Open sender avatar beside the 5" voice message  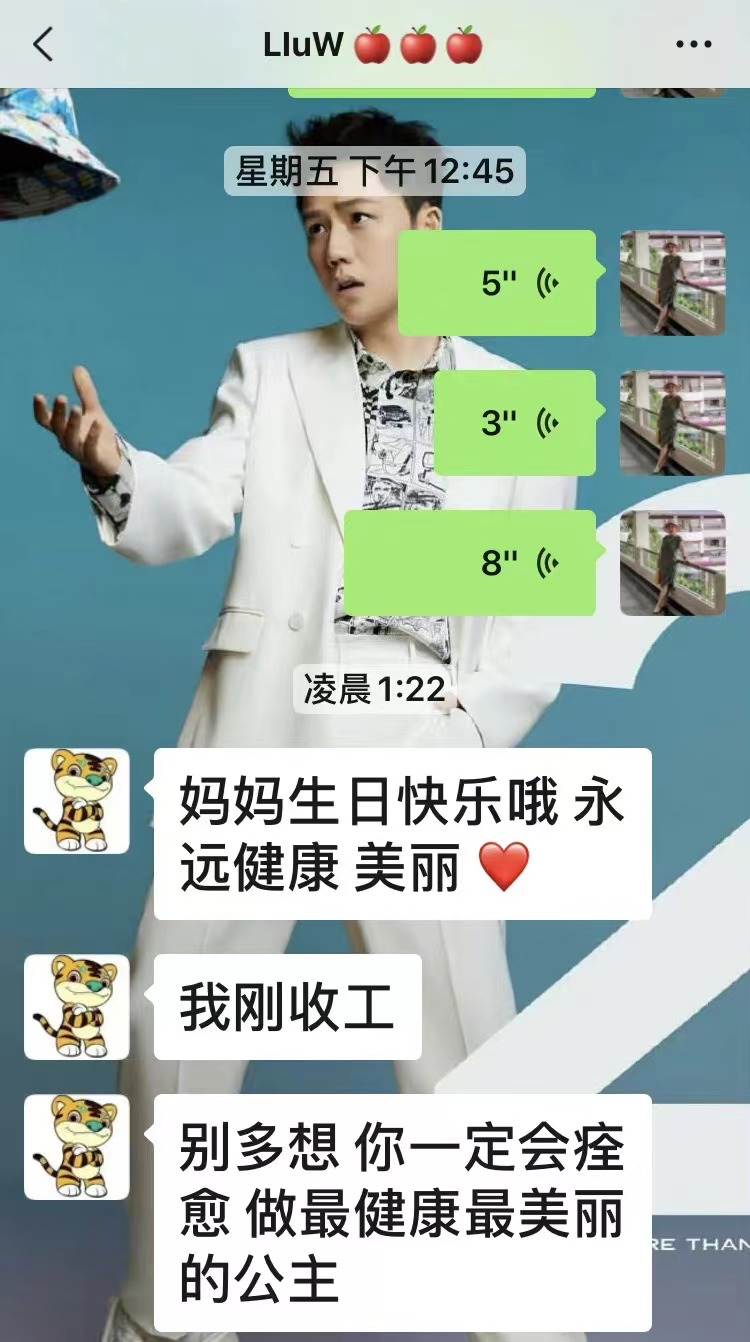(x=673, y=283)
